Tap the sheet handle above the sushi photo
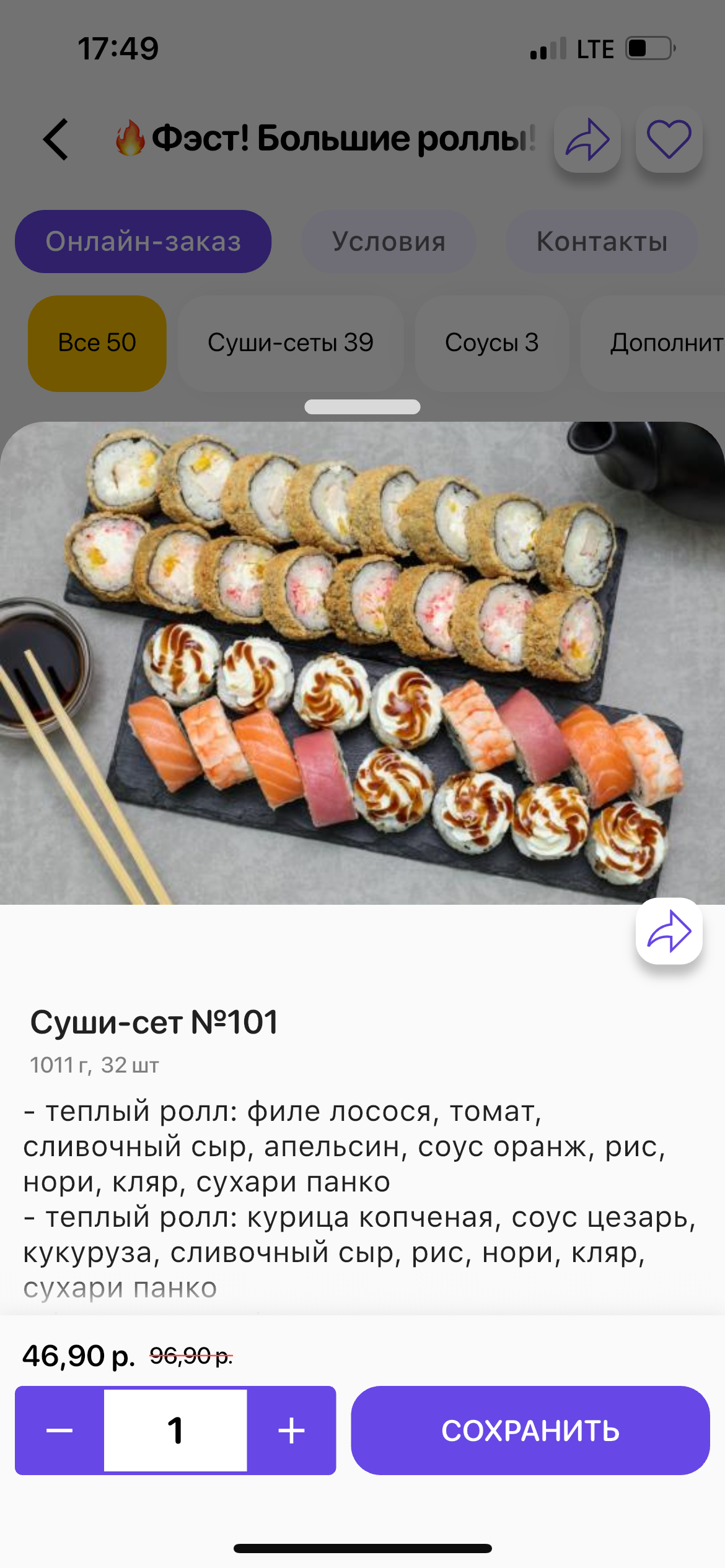Viewport: 725px width, 1568px height. (x=362, y=407)
